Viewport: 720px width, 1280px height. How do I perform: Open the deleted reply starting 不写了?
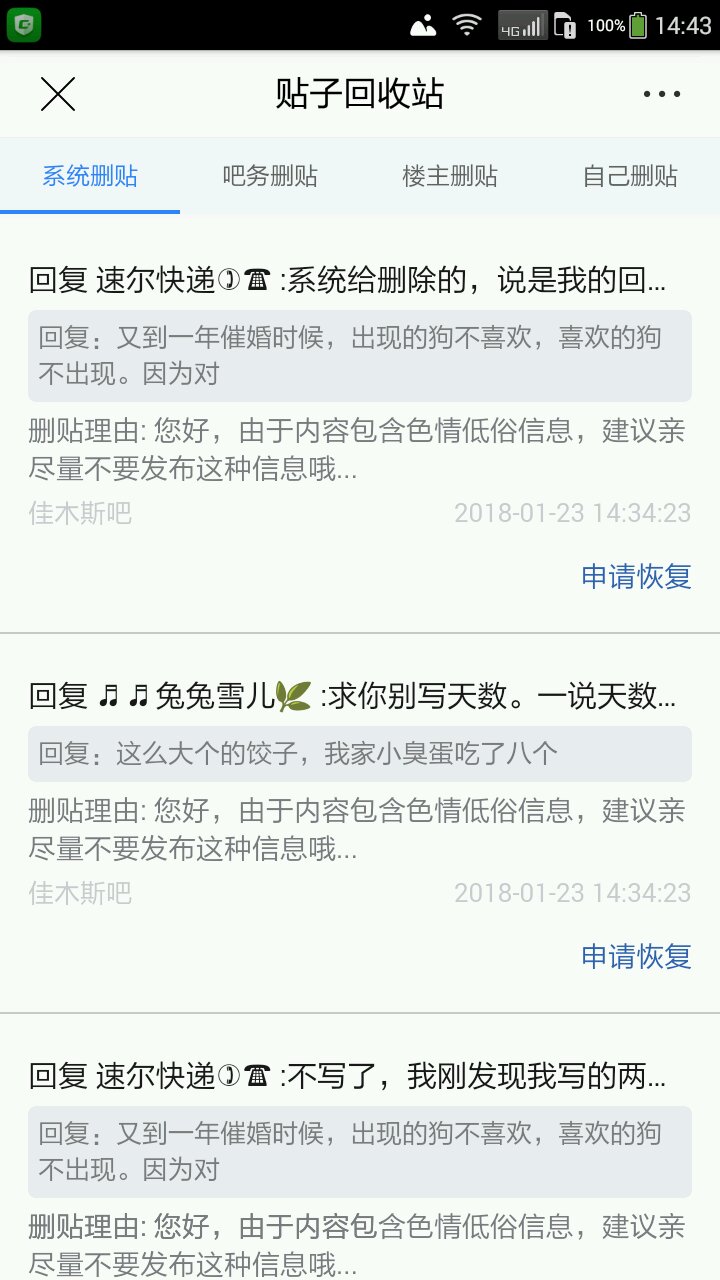pyautogui.click(x=347, y=1077)
